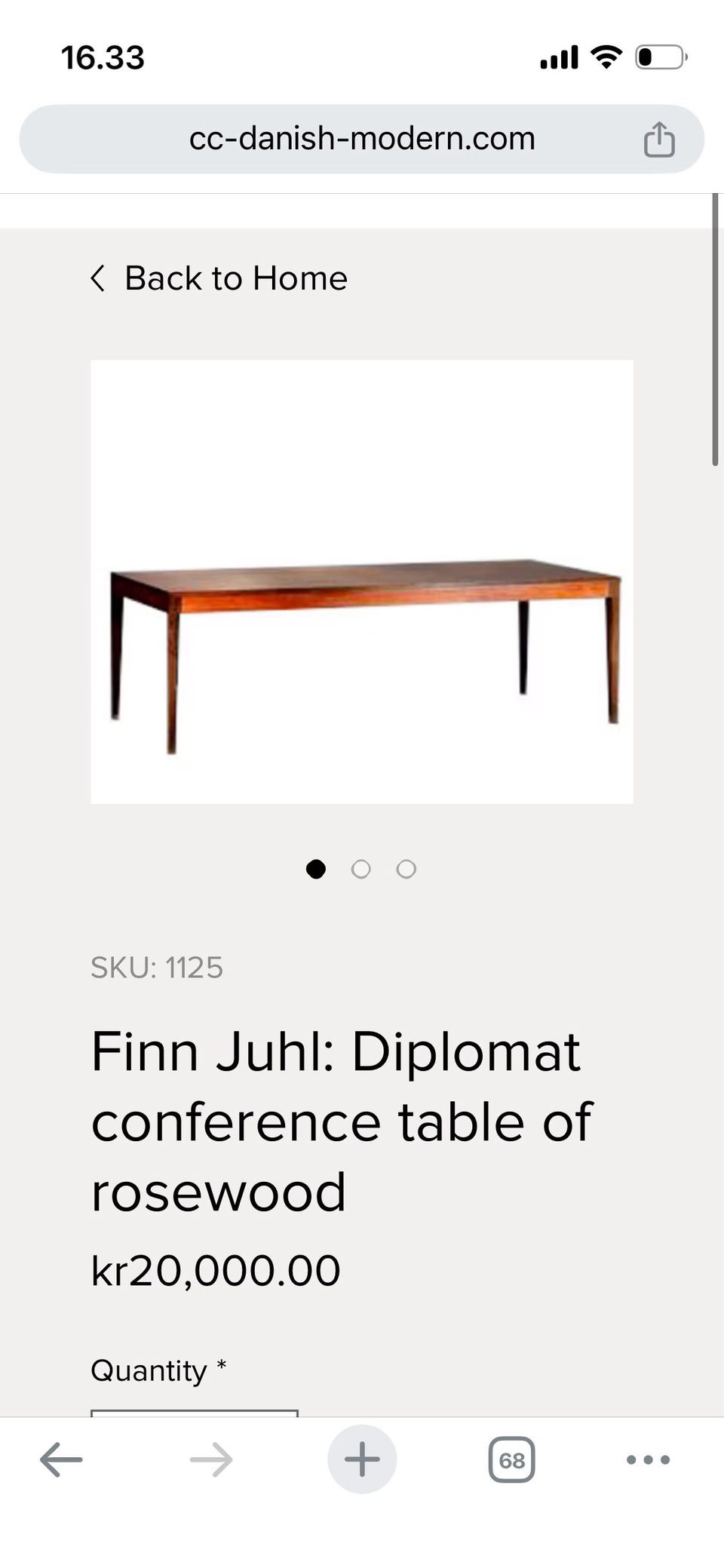Go back via Back to Home link
Image resolution: width=724 pixels, height=1568 pixels.
pos(219,278)
